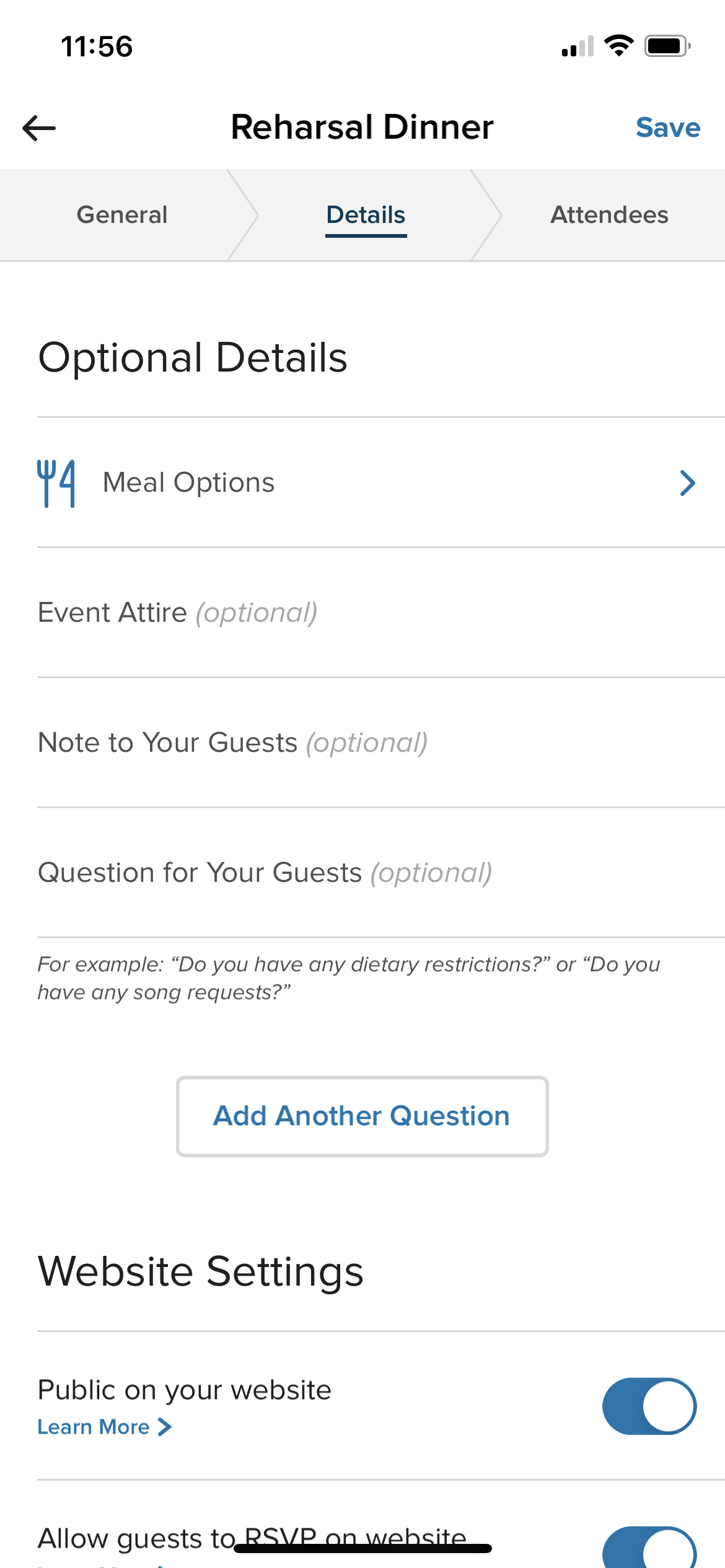
Task: Focus the Note to Your Guests field
Action: (366, 743)
